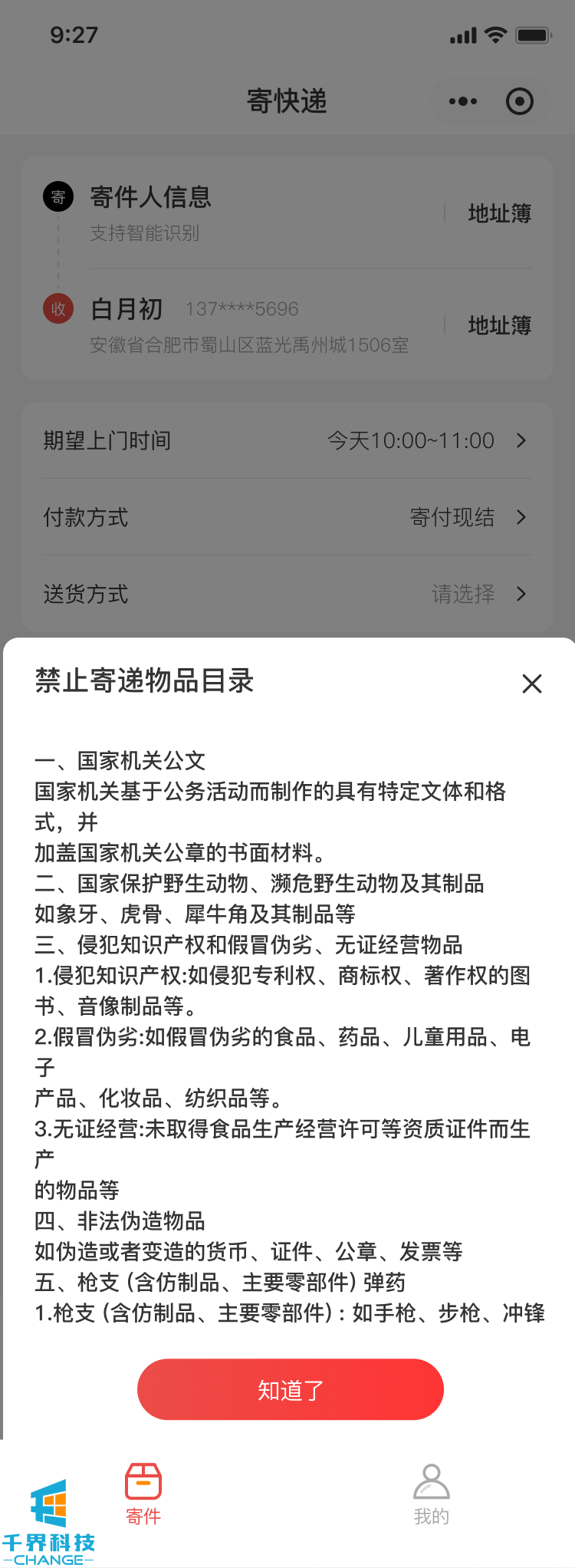Tap the mini program close circle icon
Image resolution: width=575 pixels, height=1568 pixels.
click(520, 101)
